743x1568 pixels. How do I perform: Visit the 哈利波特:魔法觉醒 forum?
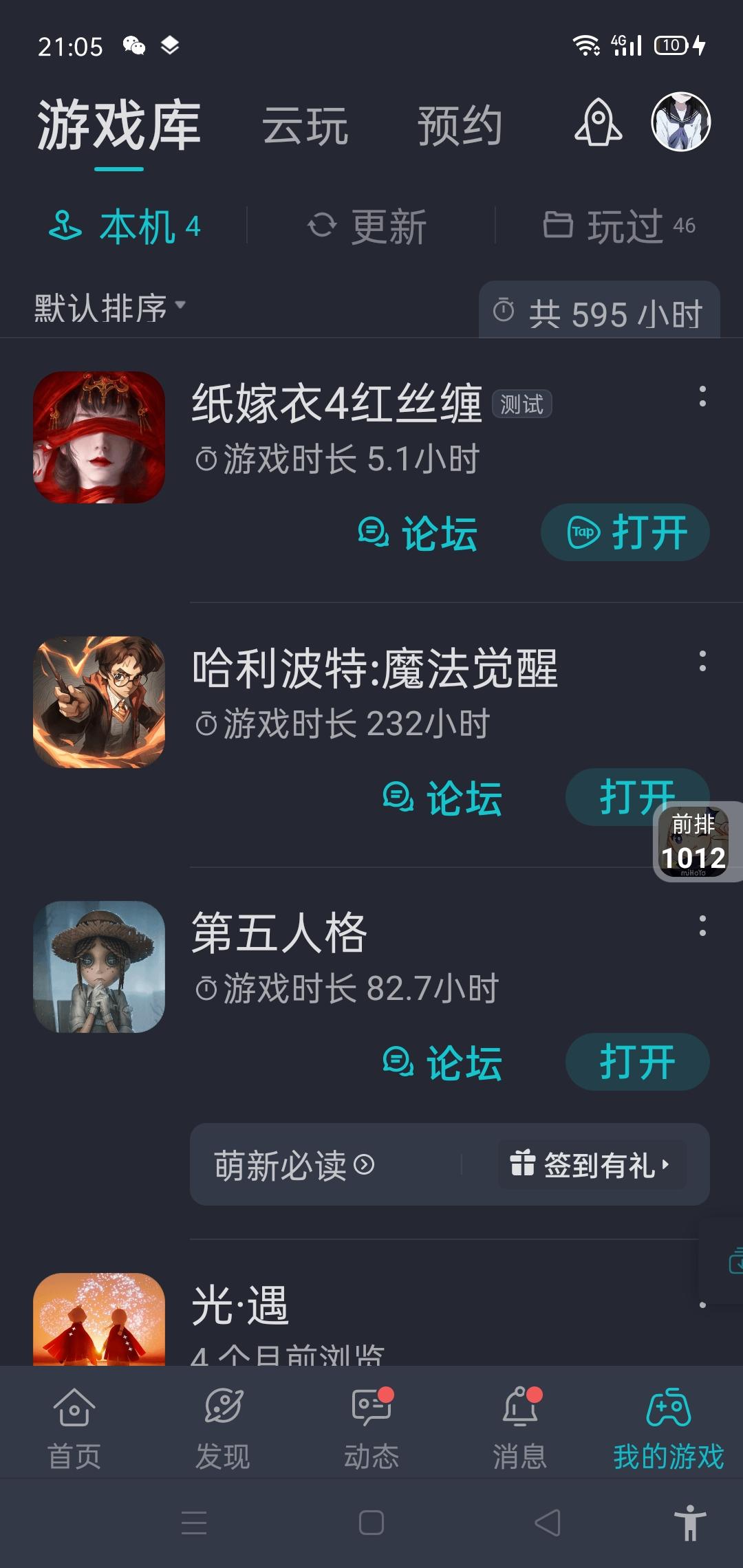(x=443, y=798)
